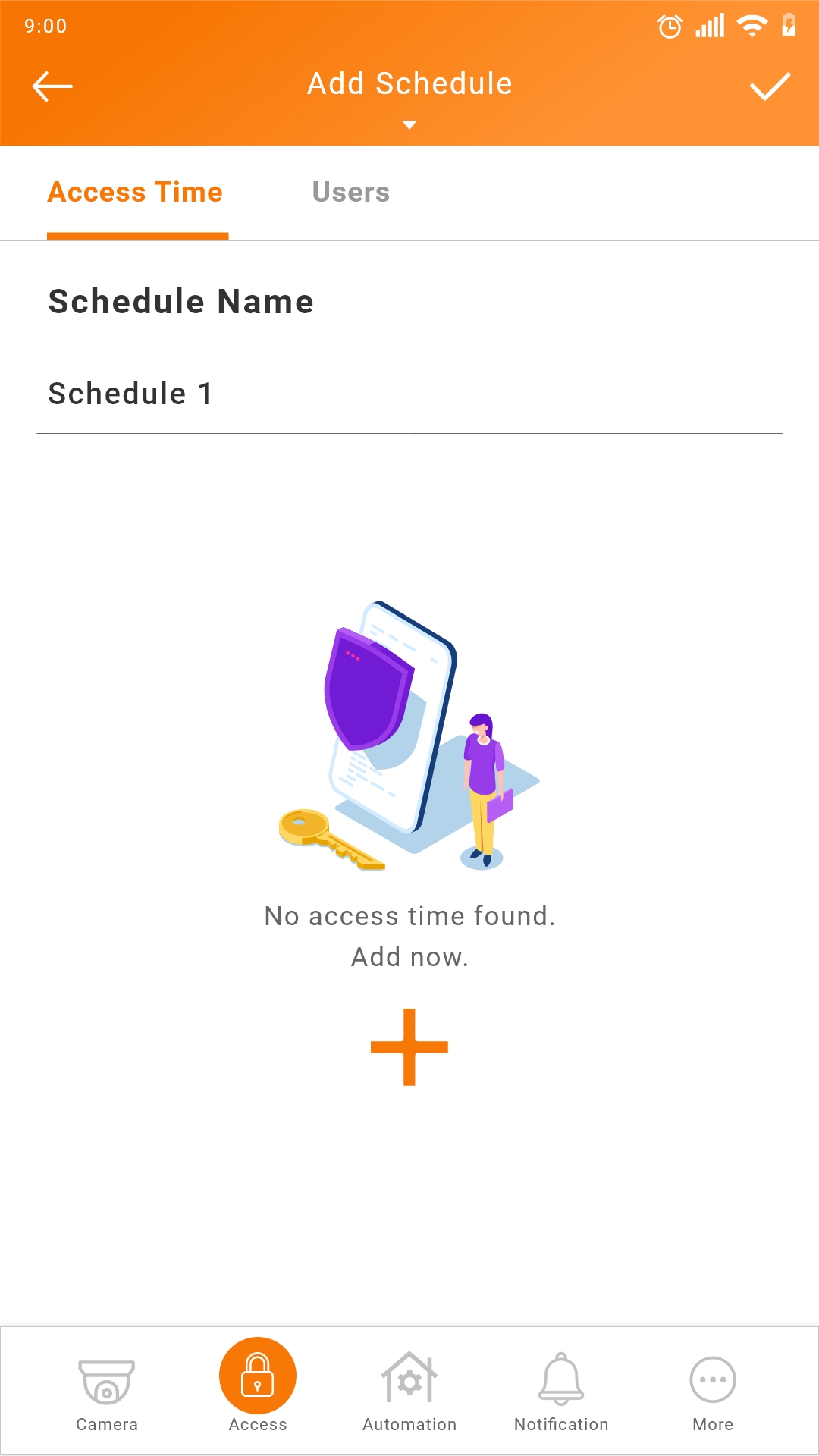The image size is (819, 1456).
Task: Confirm the schedule with the checkmark
Action: coord(770,86)
